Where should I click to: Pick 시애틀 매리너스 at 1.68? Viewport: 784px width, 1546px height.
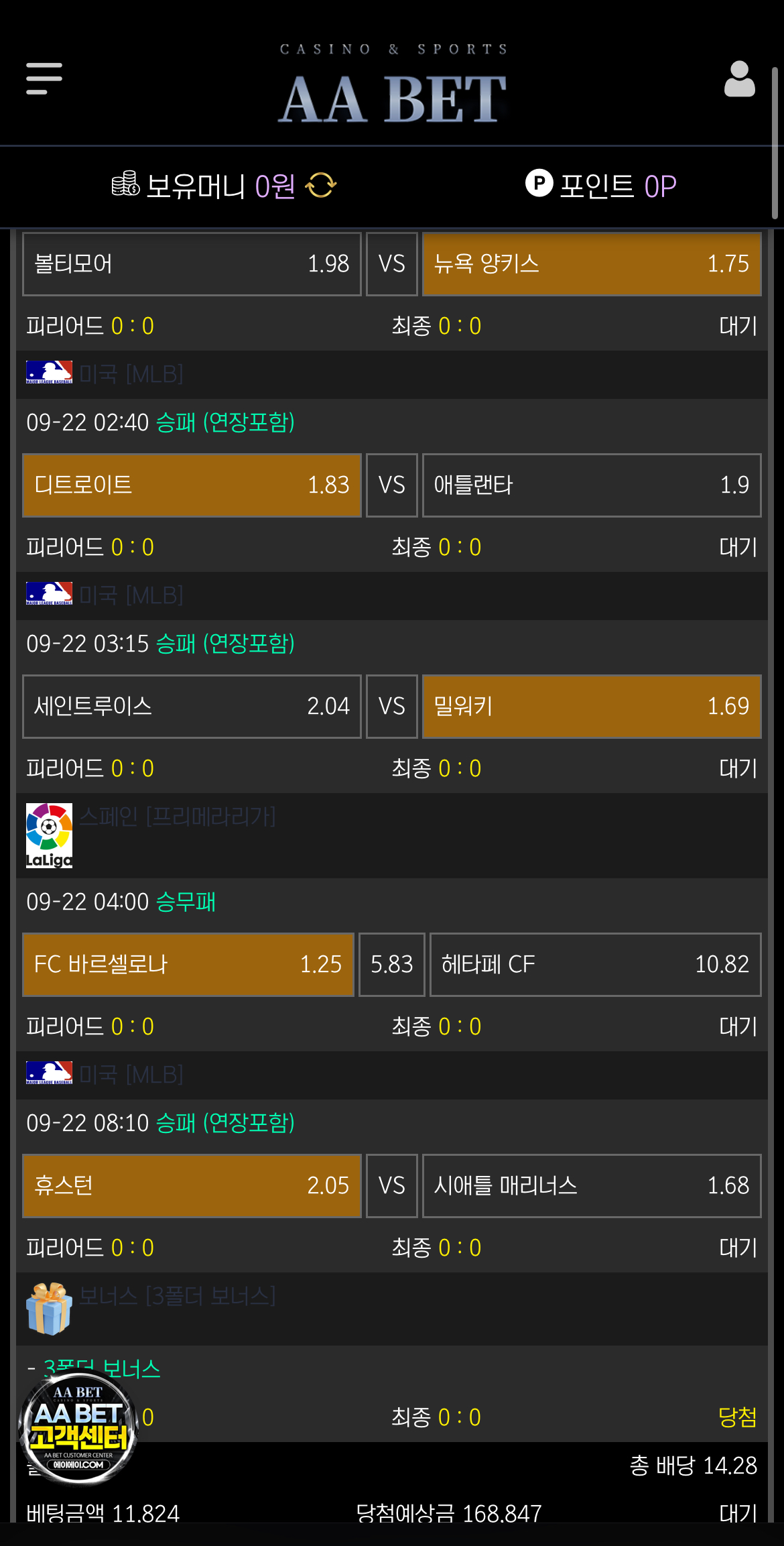click(592, 1186)
